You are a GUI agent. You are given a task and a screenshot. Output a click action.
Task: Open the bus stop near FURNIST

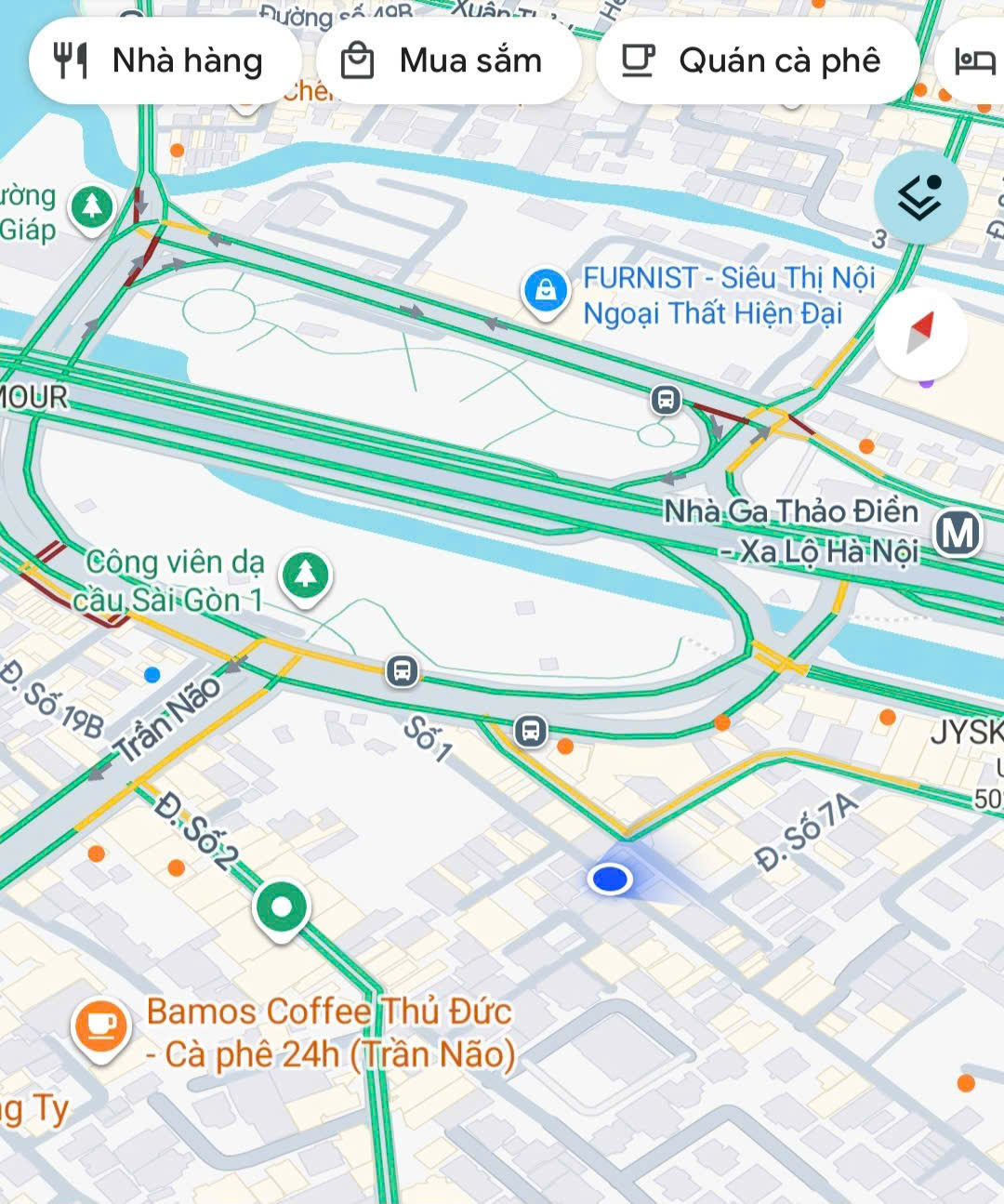pyautogui.click(x=666, y=401)
